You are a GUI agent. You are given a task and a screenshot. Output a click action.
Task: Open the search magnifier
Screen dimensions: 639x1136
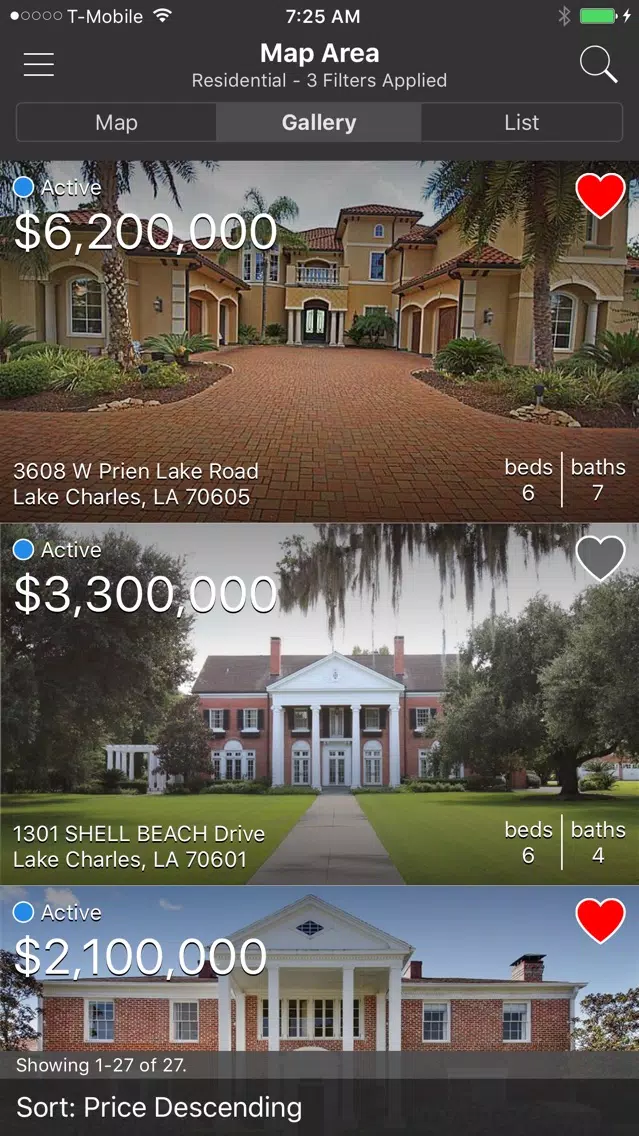[598, 64]
